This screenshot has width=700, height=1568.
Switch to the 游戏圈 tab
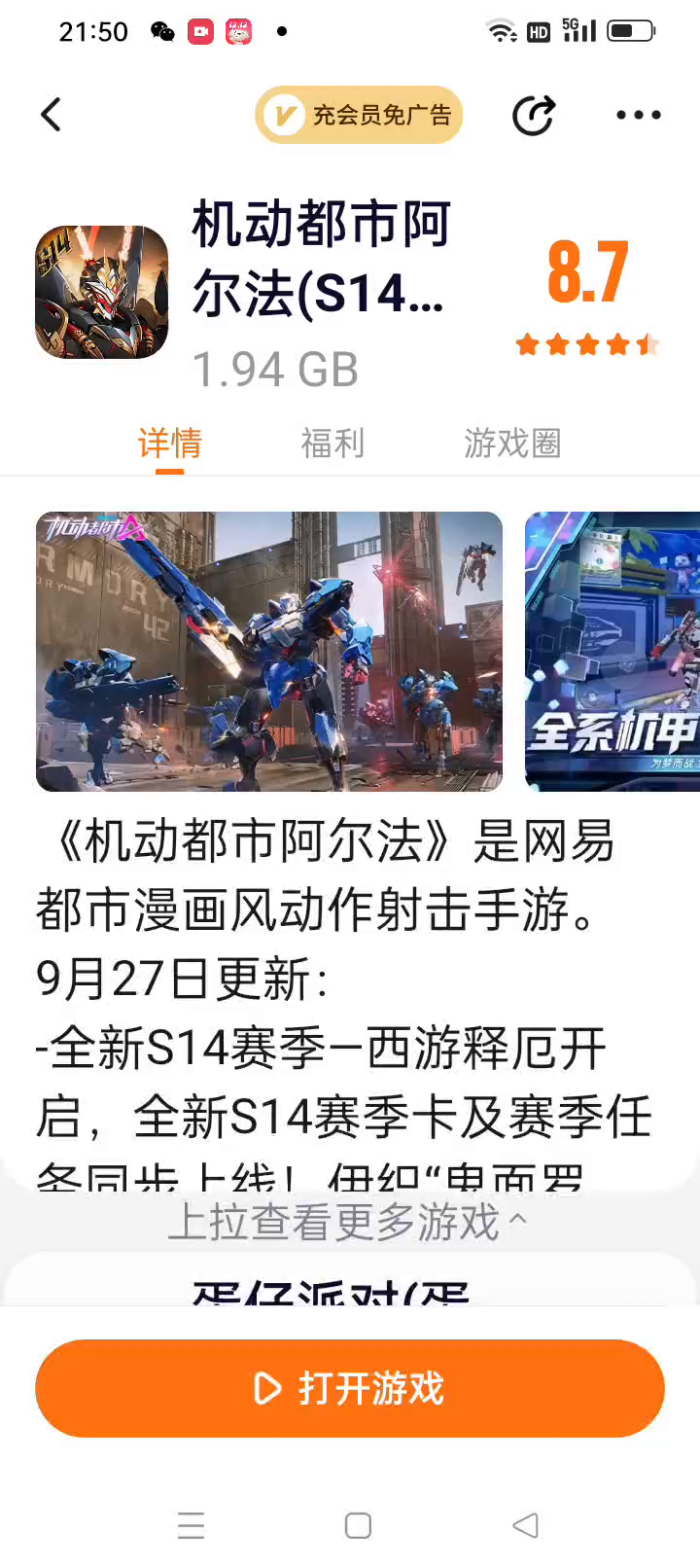[x=512, y=444]
